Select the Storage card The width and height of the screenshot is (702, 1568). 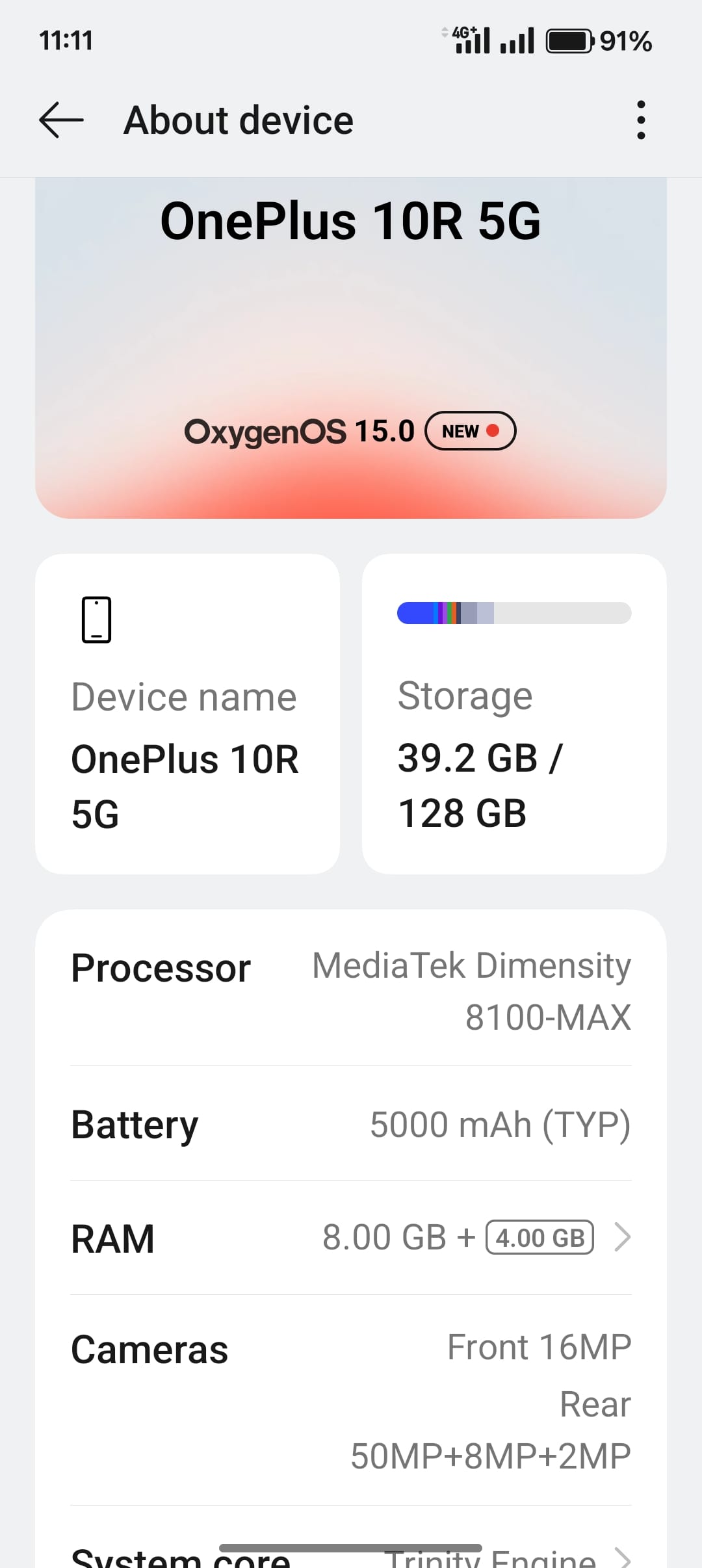[x=513, y=713]
